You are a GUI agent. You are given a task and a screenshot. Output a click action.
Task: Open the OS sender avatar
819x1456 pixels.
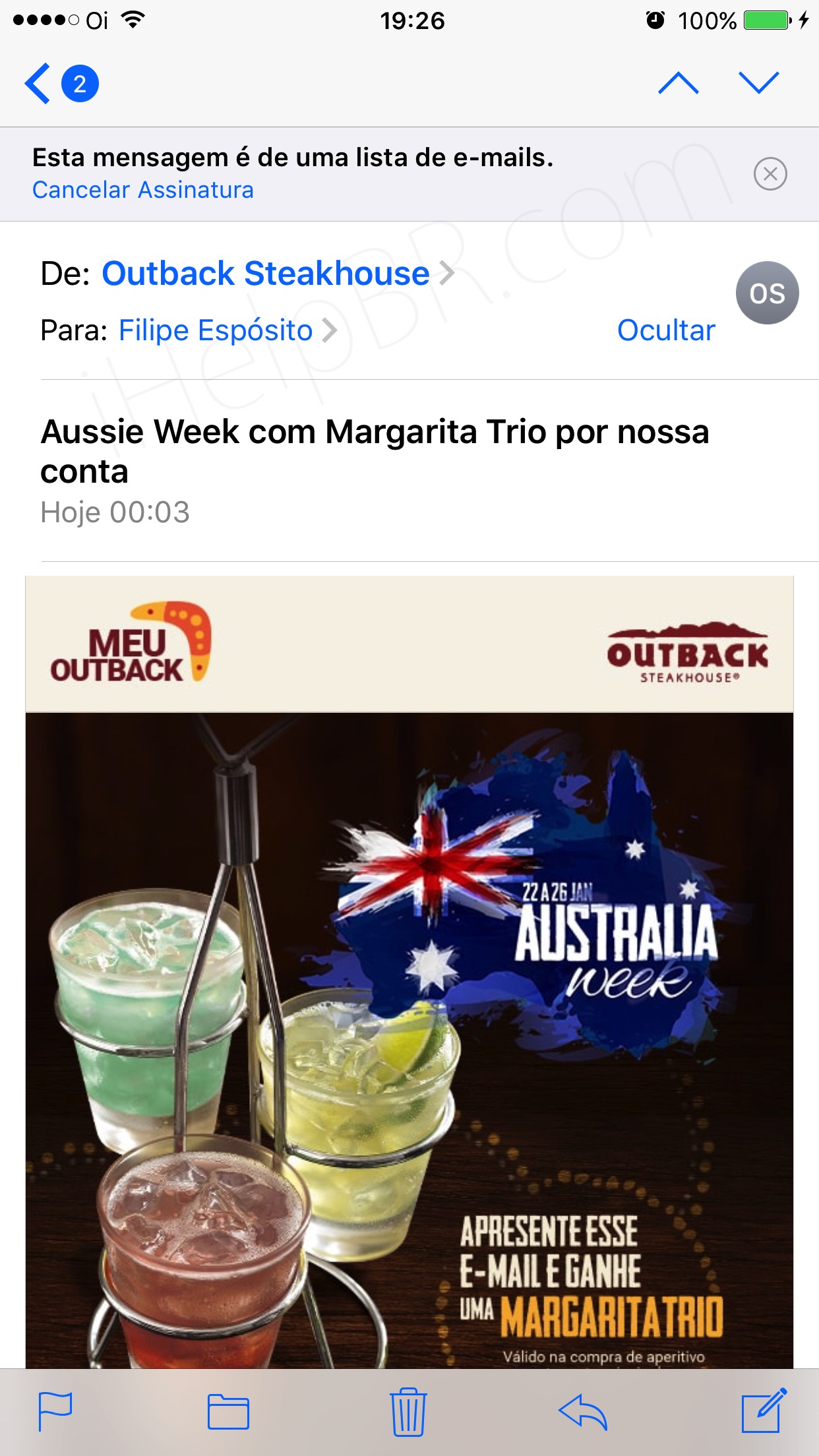pyautogui.click(x=767, y=293)
